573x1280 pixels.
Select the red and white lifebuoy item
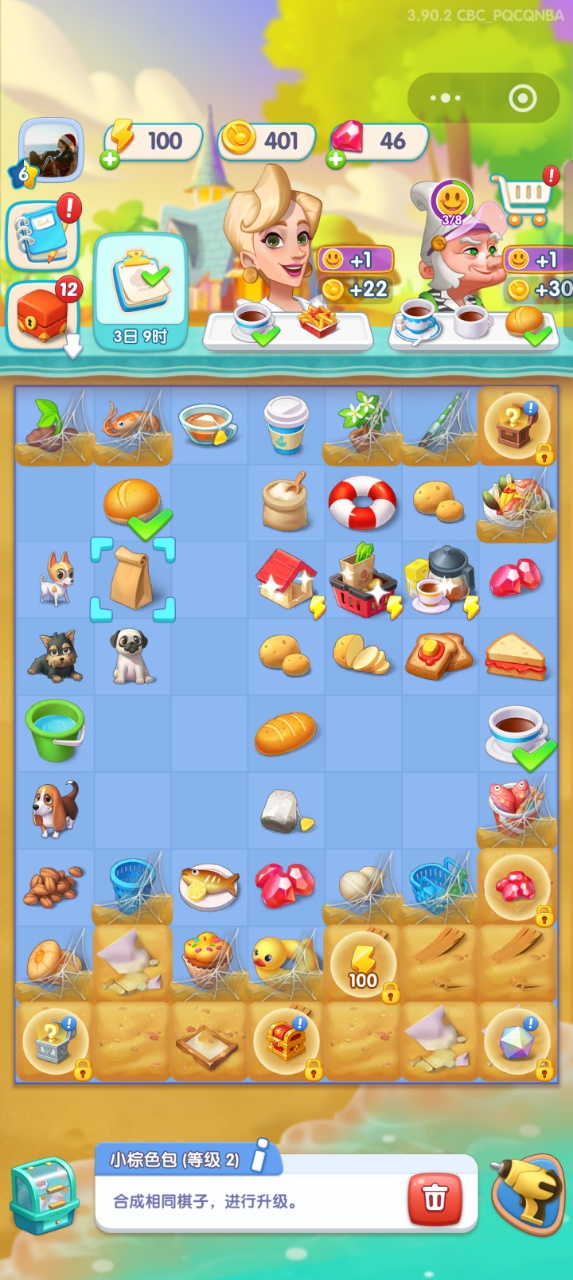[362, 503]
